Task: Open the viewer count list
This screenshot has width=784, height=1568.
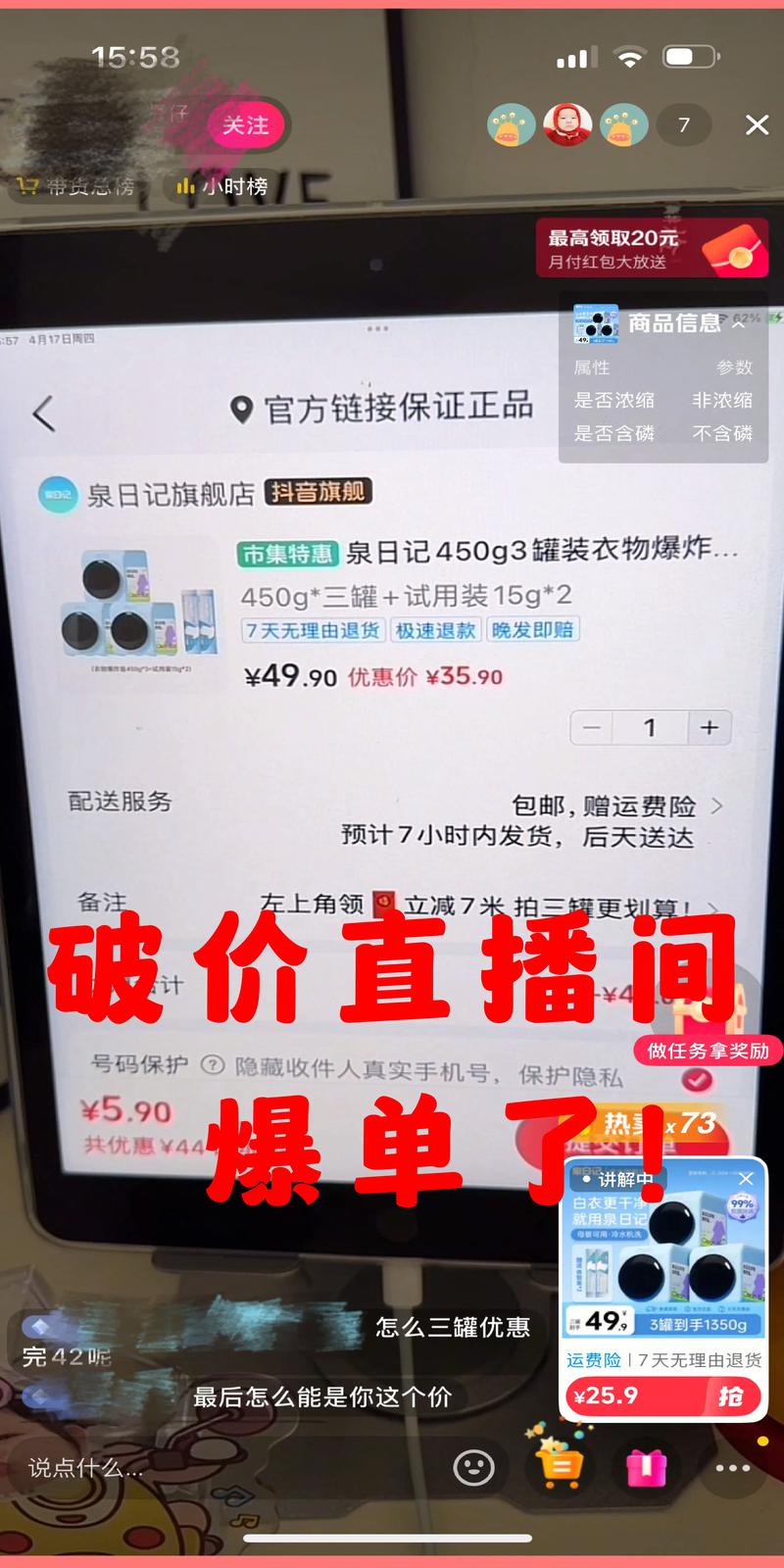Action: 684,125
